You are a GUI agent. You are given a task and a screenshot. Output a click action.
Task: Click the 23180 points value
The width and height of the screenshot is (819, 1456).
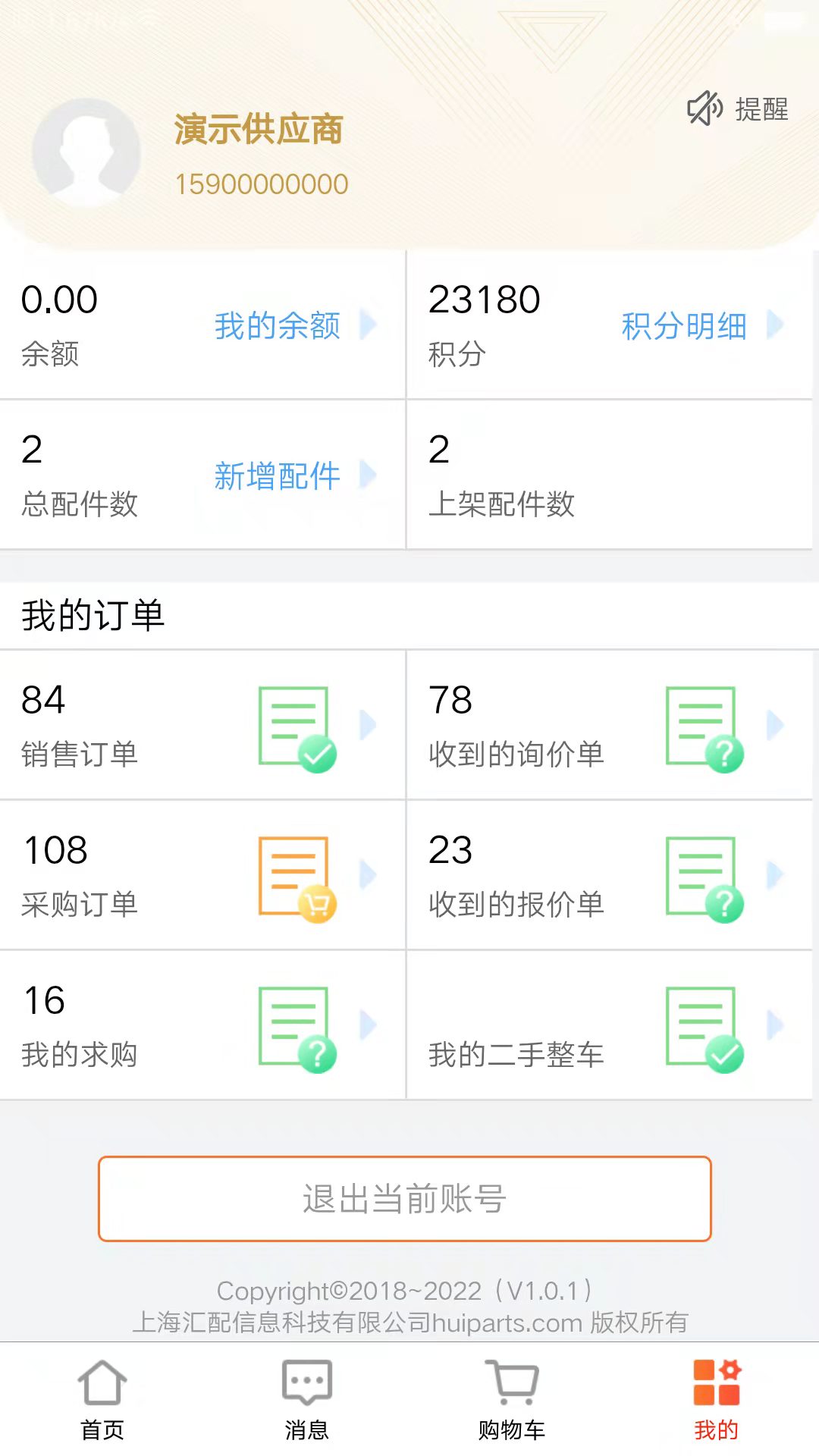[483, 299]
